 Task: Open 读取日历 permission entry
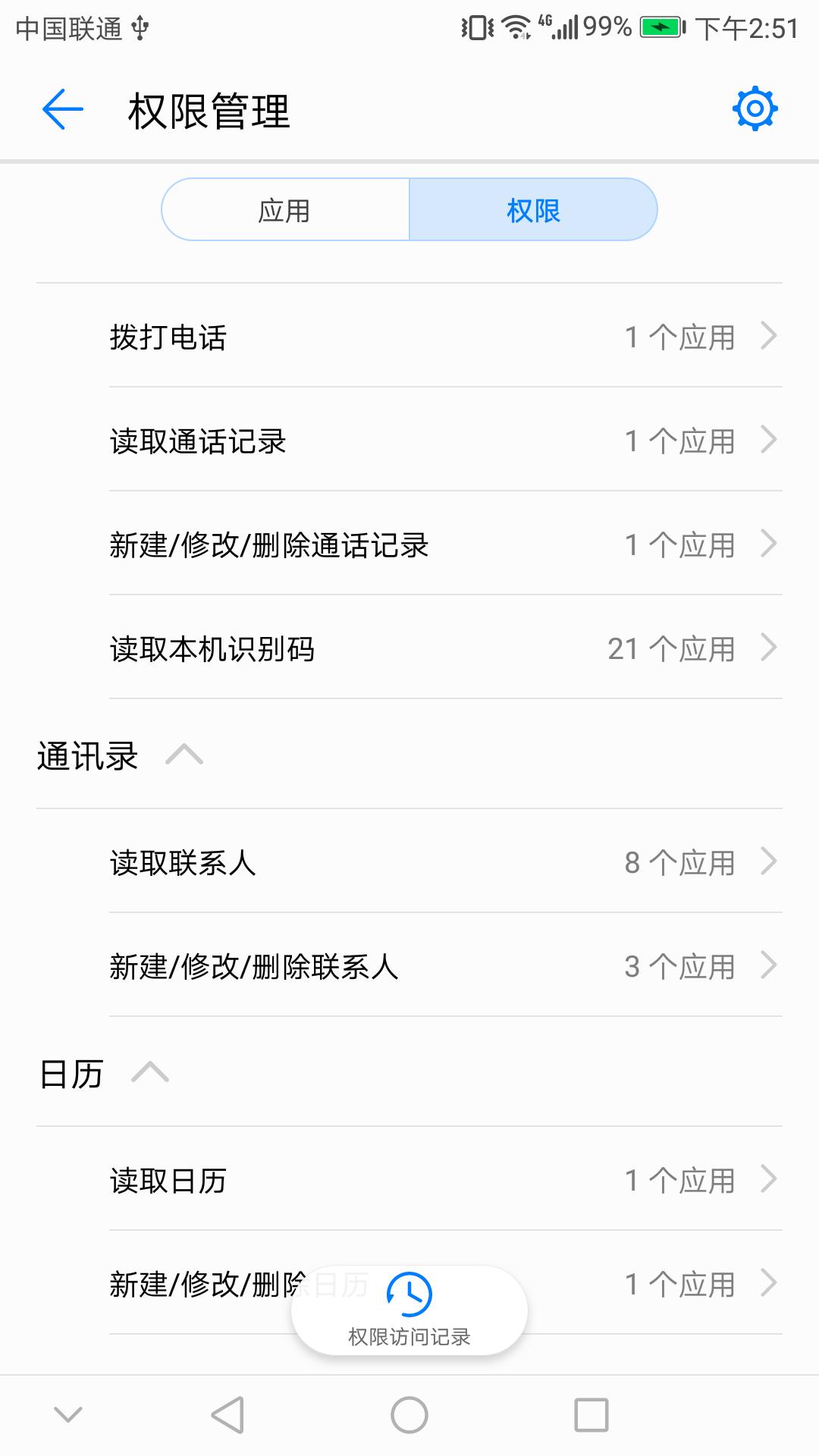tap(409, 1179)
